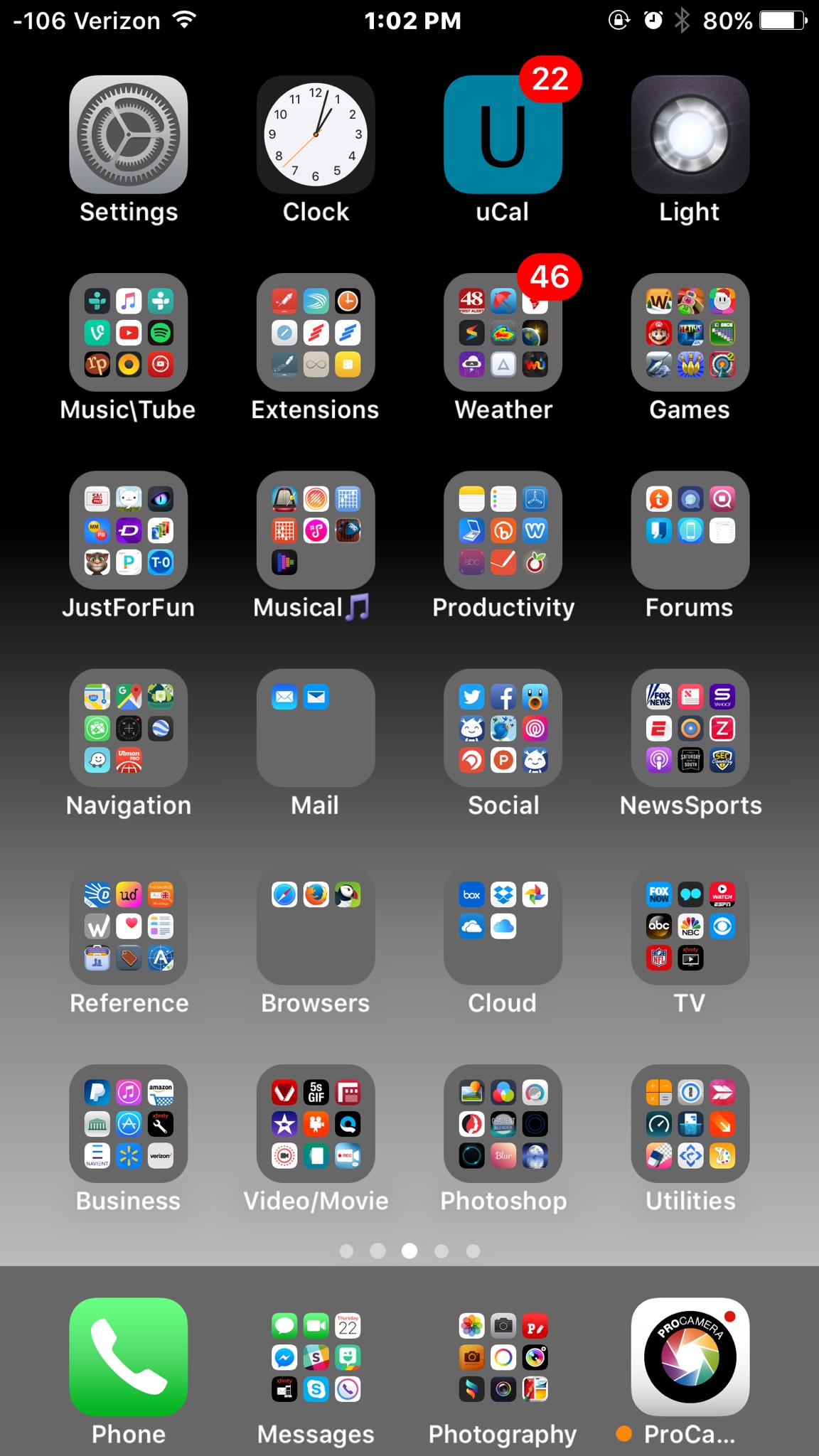
Task: Open uCal with 22 notifications
Action: point(503,134)
